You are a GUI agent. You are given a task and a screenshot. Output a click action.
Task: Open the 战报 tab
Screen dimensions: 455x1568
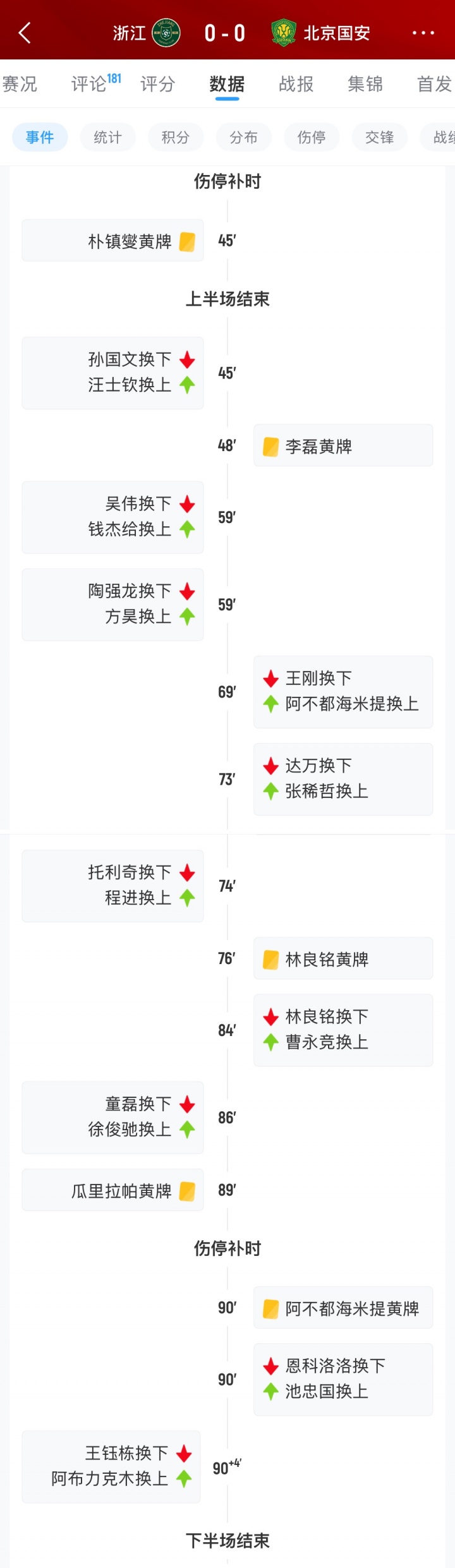point(296,84)
